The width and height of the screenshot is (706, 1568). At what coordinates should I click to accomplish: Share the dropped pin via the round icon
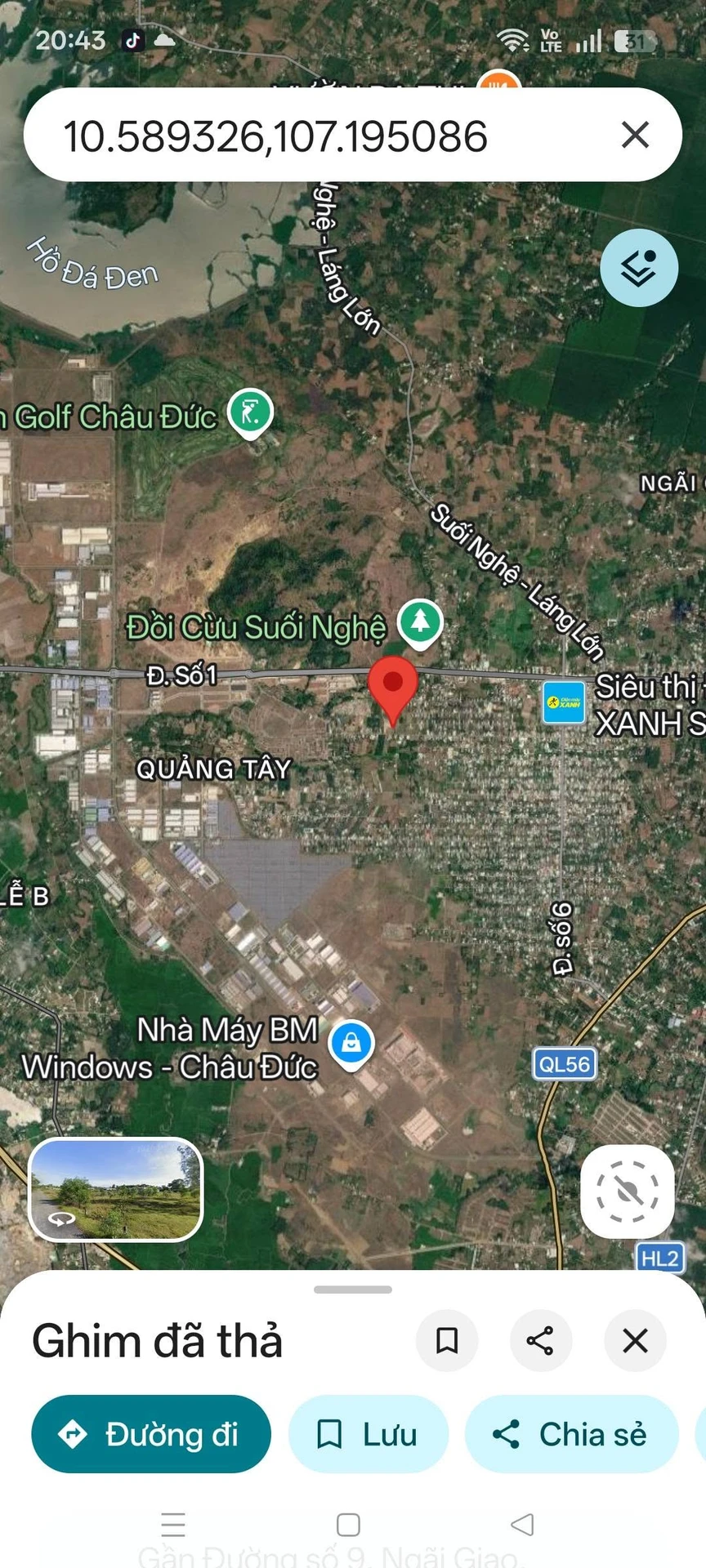pos(540,1340)
